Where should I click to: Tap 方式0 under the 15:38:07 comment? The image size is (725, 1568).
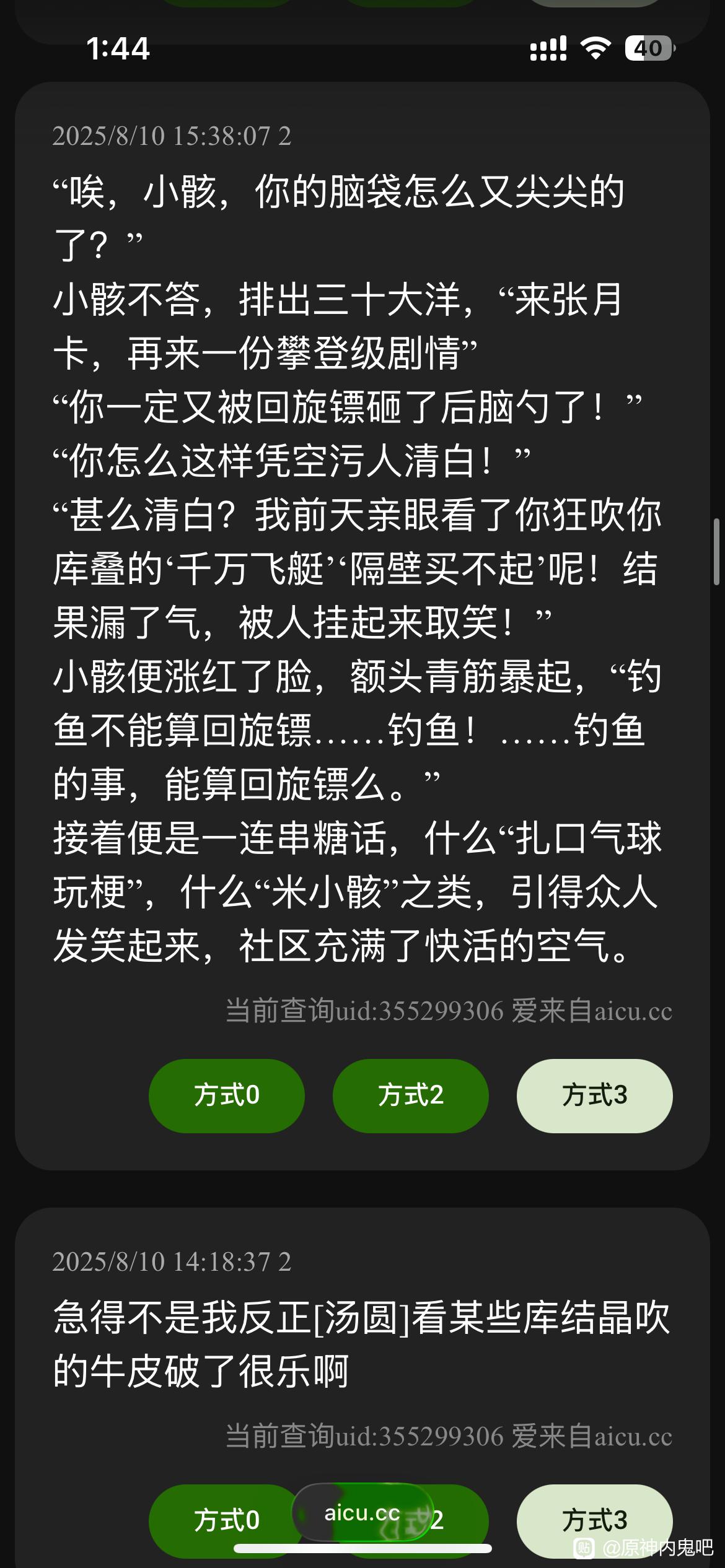tap(227, 1095)
